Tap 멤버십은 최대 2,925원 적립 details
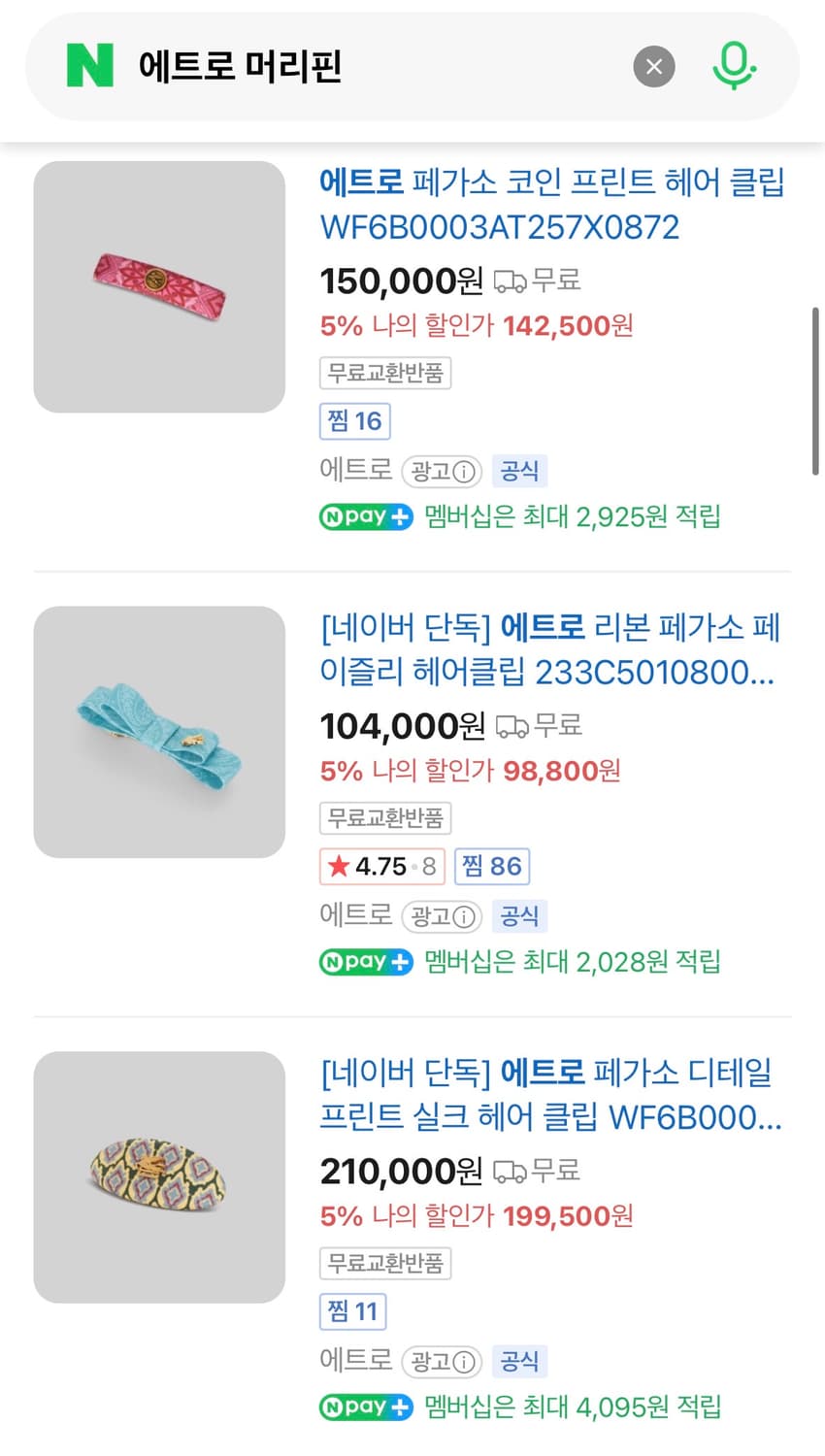Image resolution: width=825 pixels, height=1456 pixels. click(573, 516)
